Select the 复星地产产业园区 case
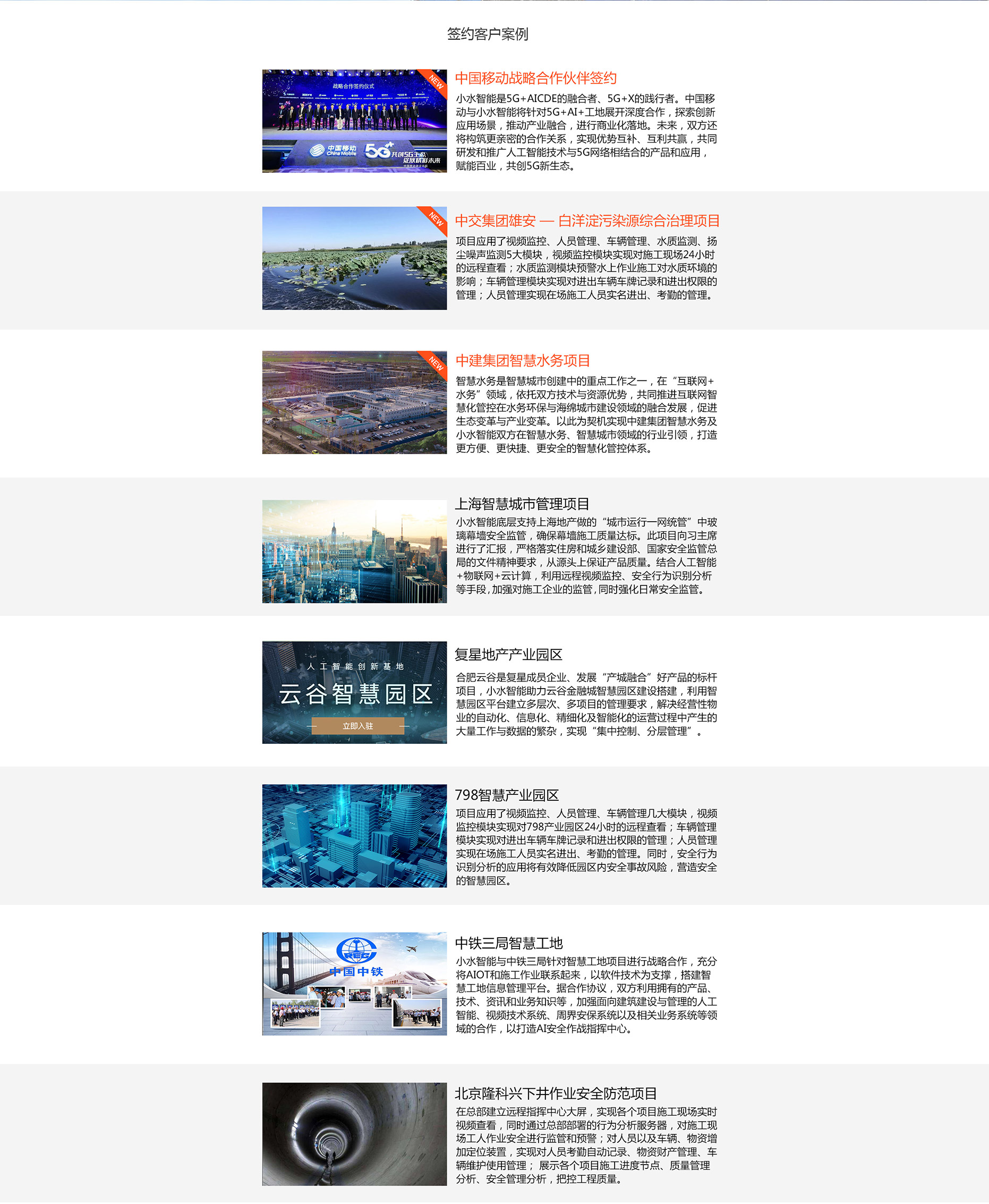 (x=508, y=654)
